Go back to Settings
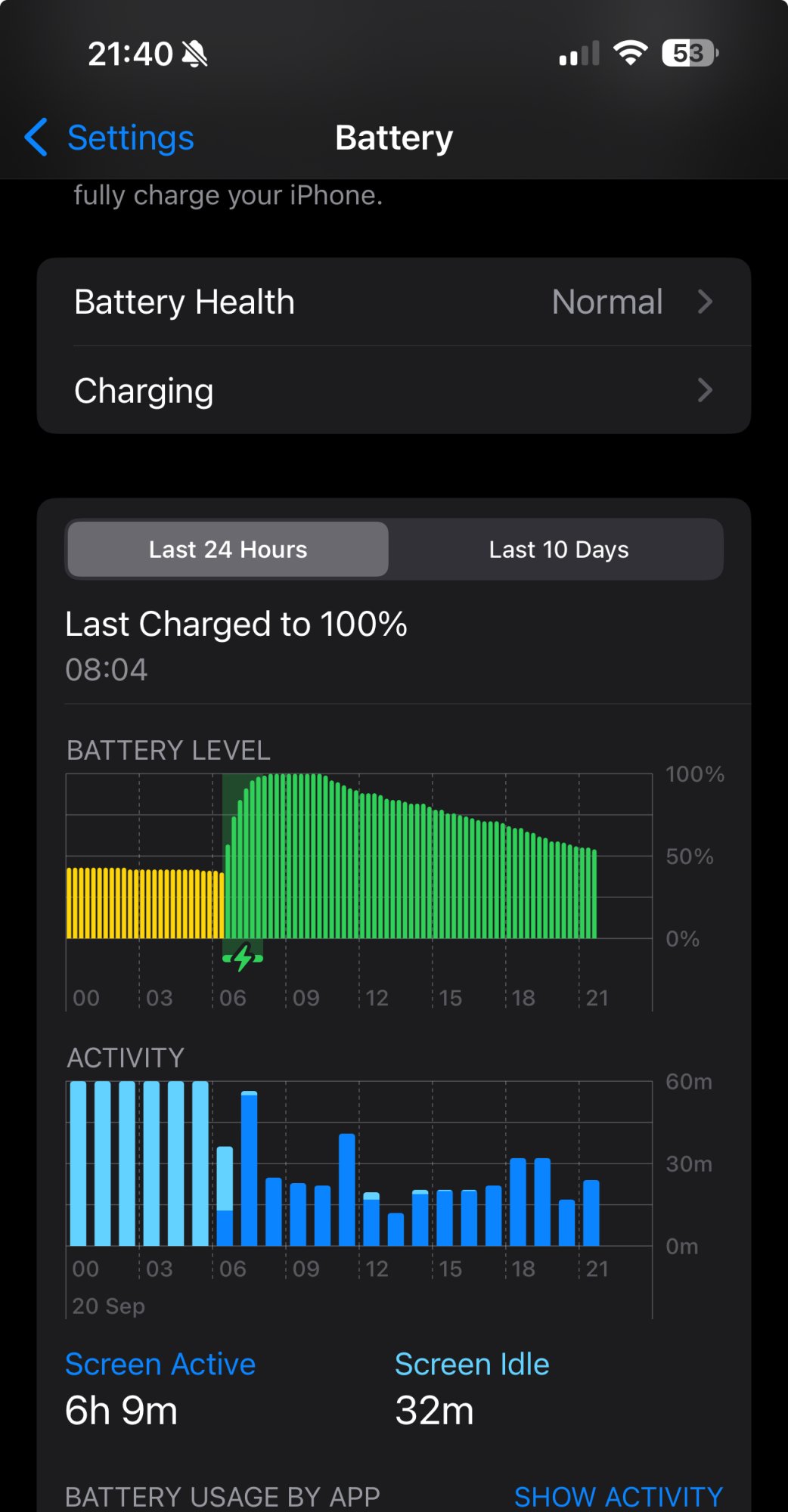 110,138
